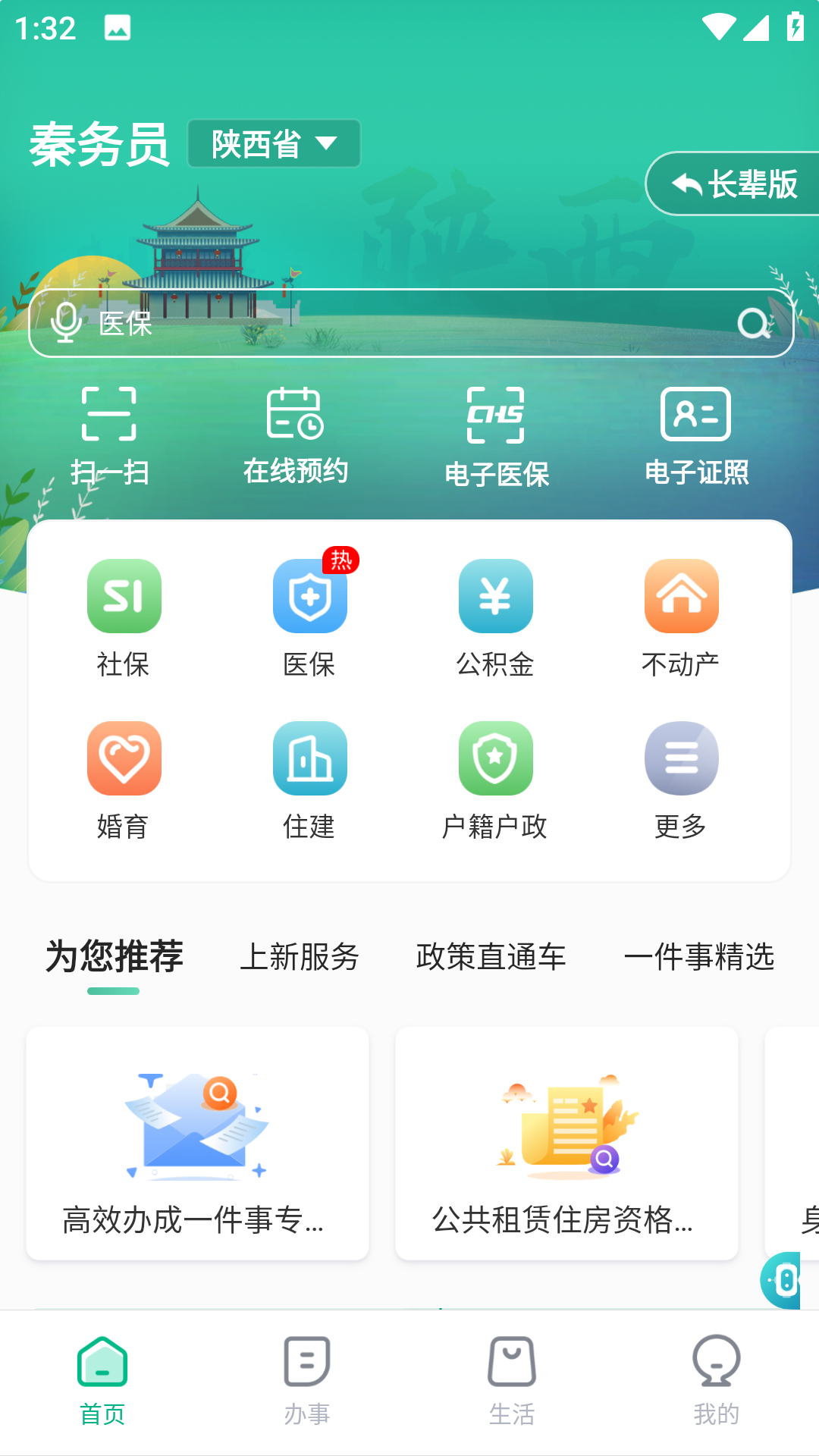The image size is (819, 1456).
Task: Open the 陕西省 region dropdown
Action: [x=274, y=143]
